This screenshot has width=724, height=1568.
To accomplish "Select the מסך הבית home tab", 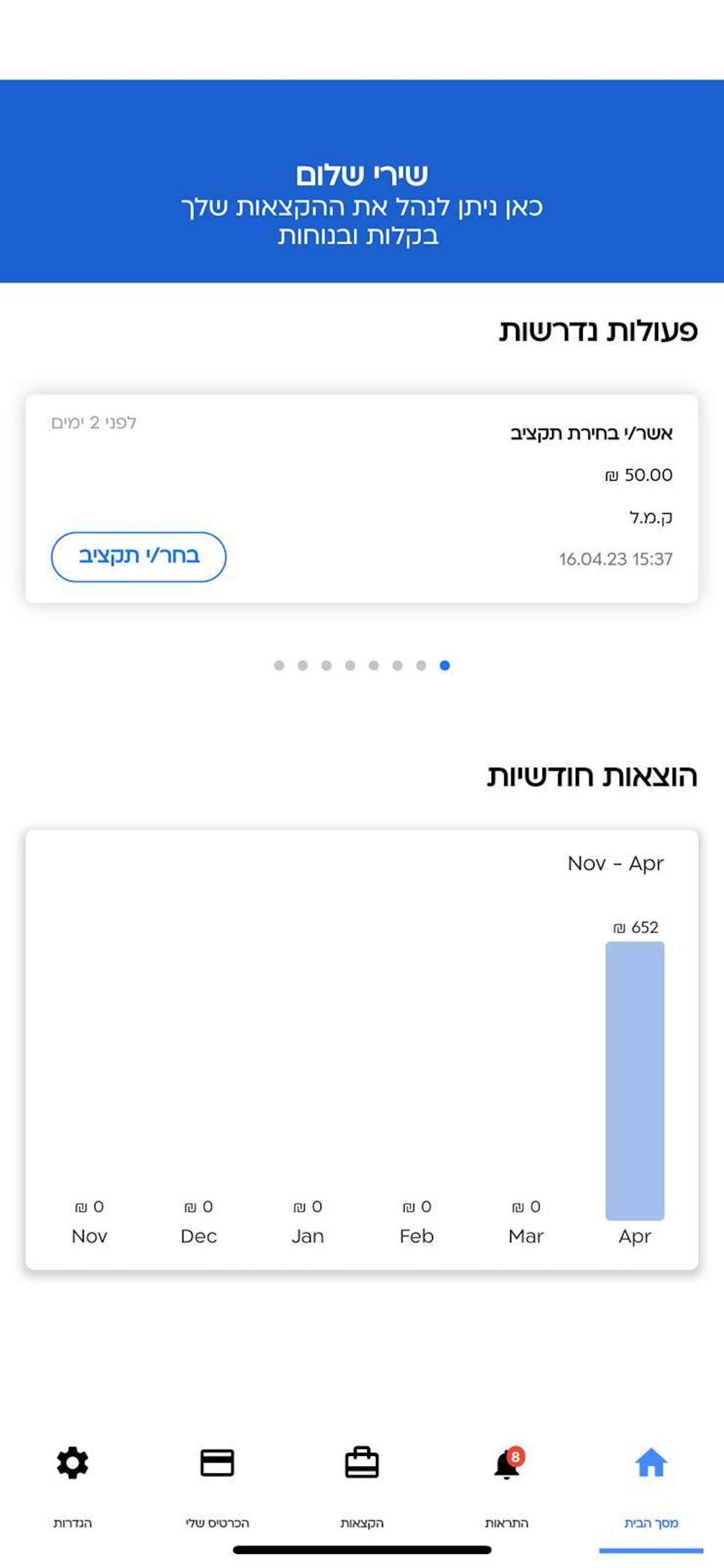I will (651, 1484).
